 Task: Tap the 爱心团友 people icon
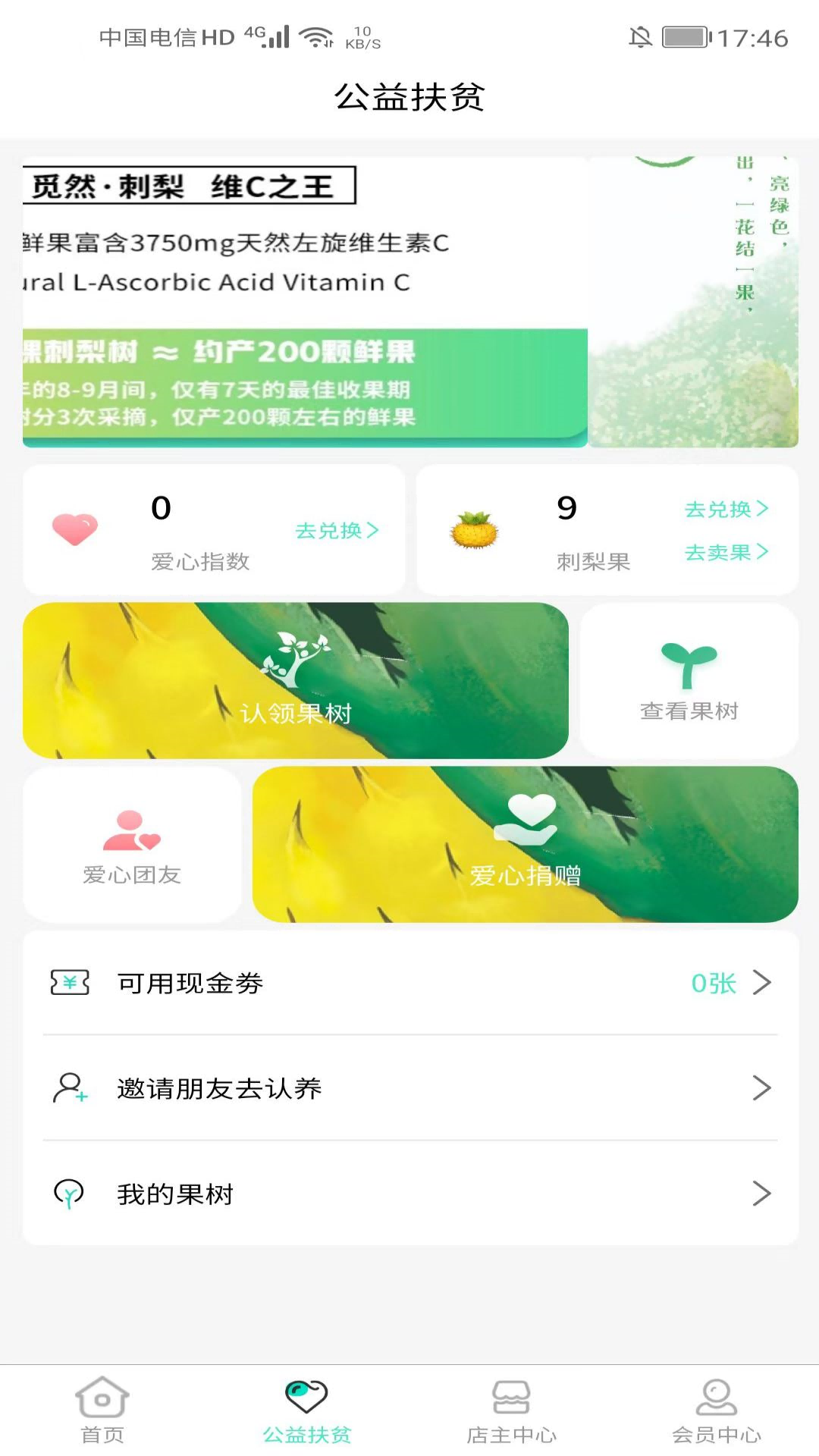click(x=130, y=828)
